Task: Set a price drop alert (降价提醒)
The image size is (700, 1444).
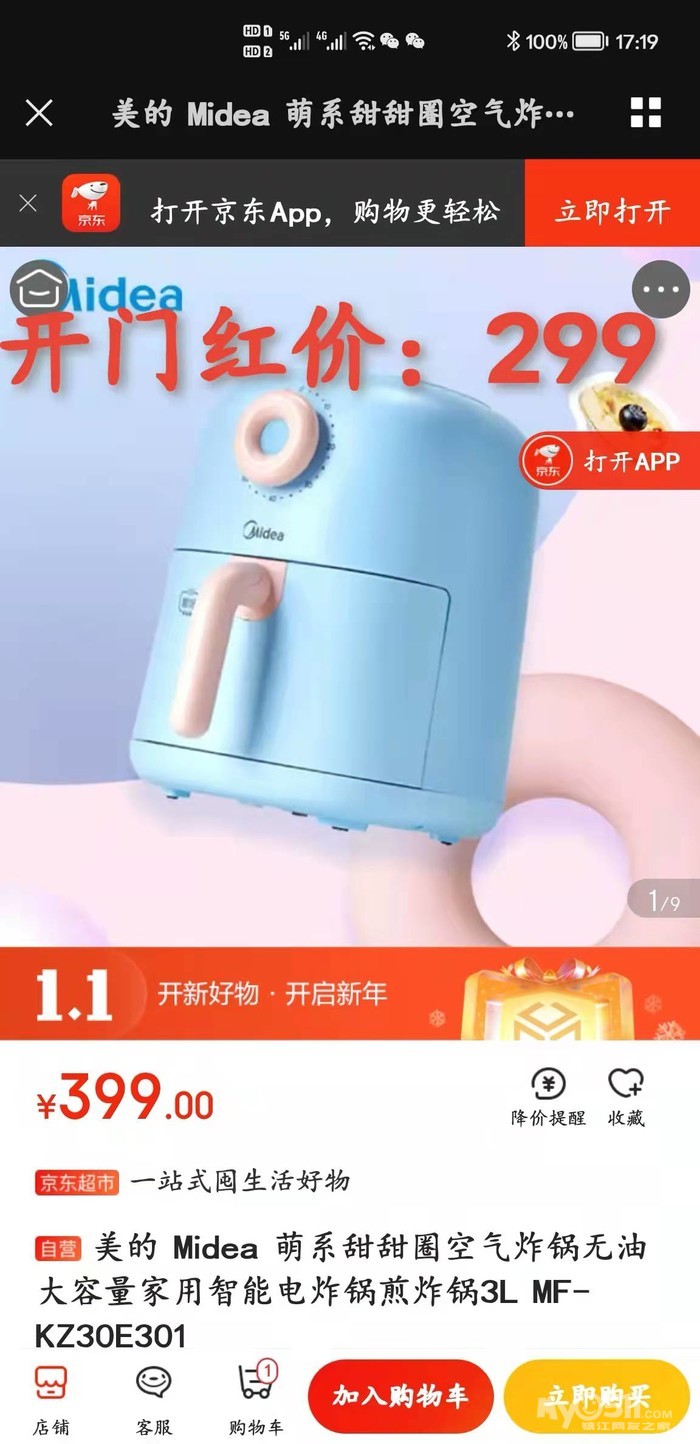Action: [x=548, y=1098]
